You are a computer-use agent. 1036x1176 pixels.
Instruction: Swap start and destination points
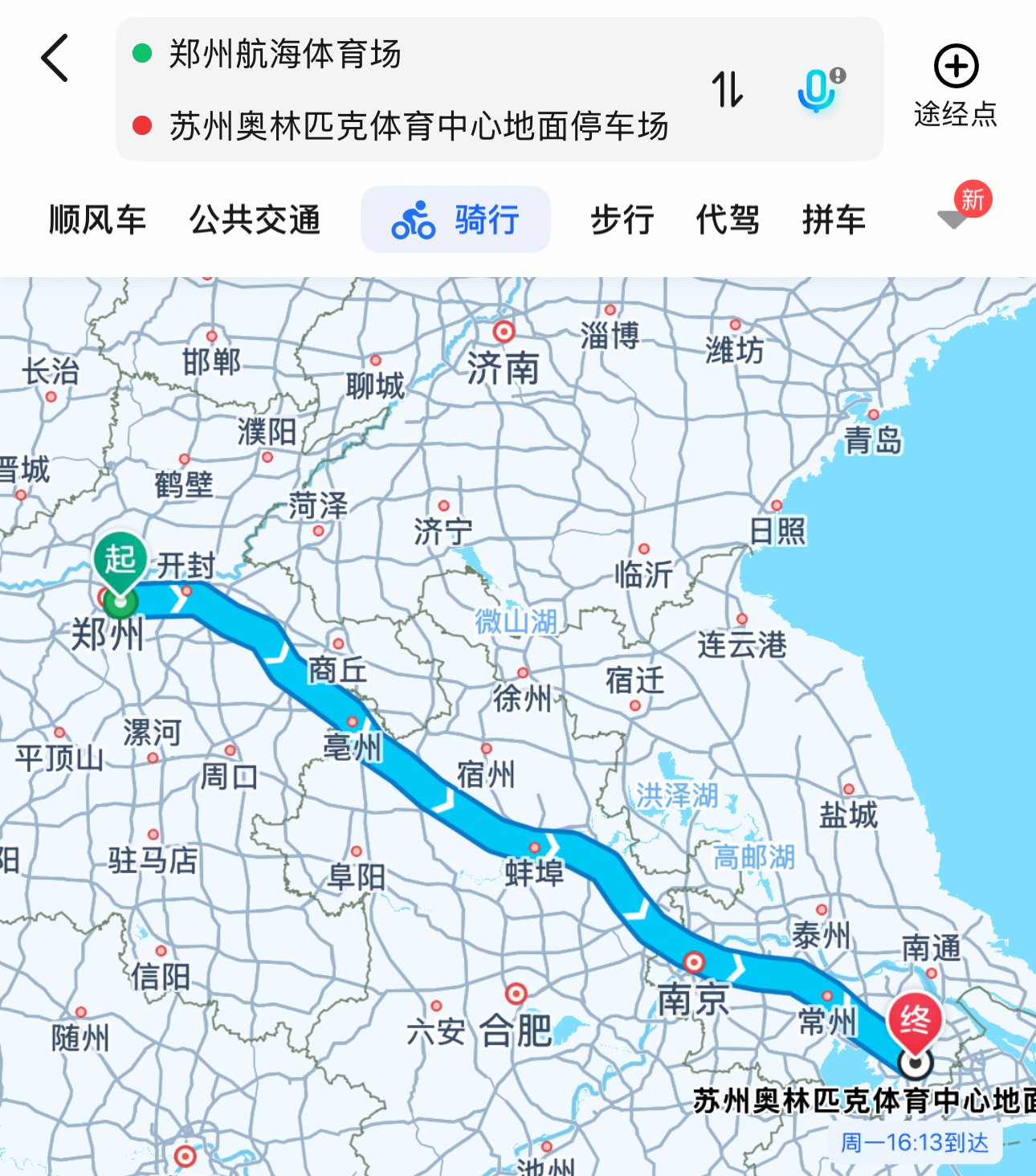[727, 89]
